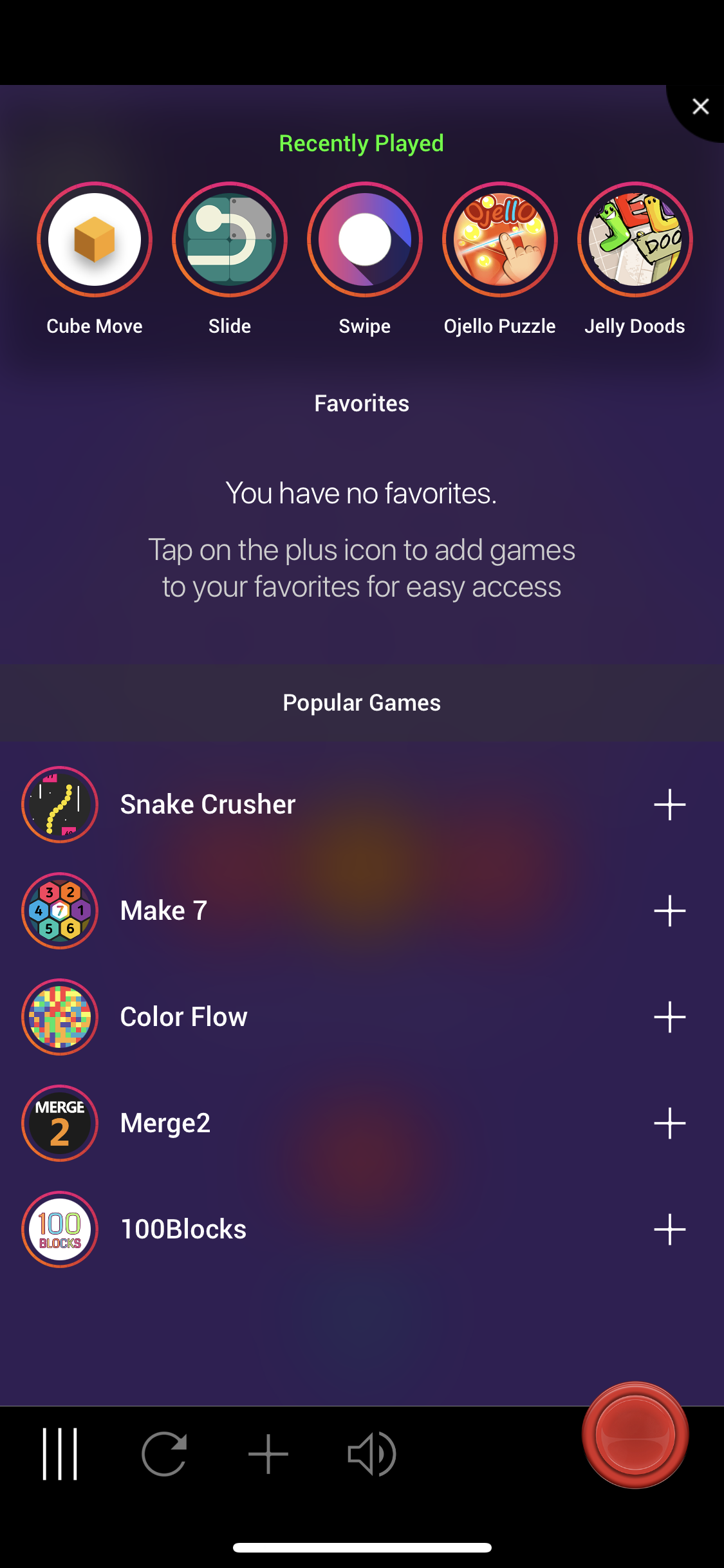The height and width of the screenshot is (1568, 724).
Task: Open Ojello Puzzle from Recently Played
Action: tap(500, 239)
